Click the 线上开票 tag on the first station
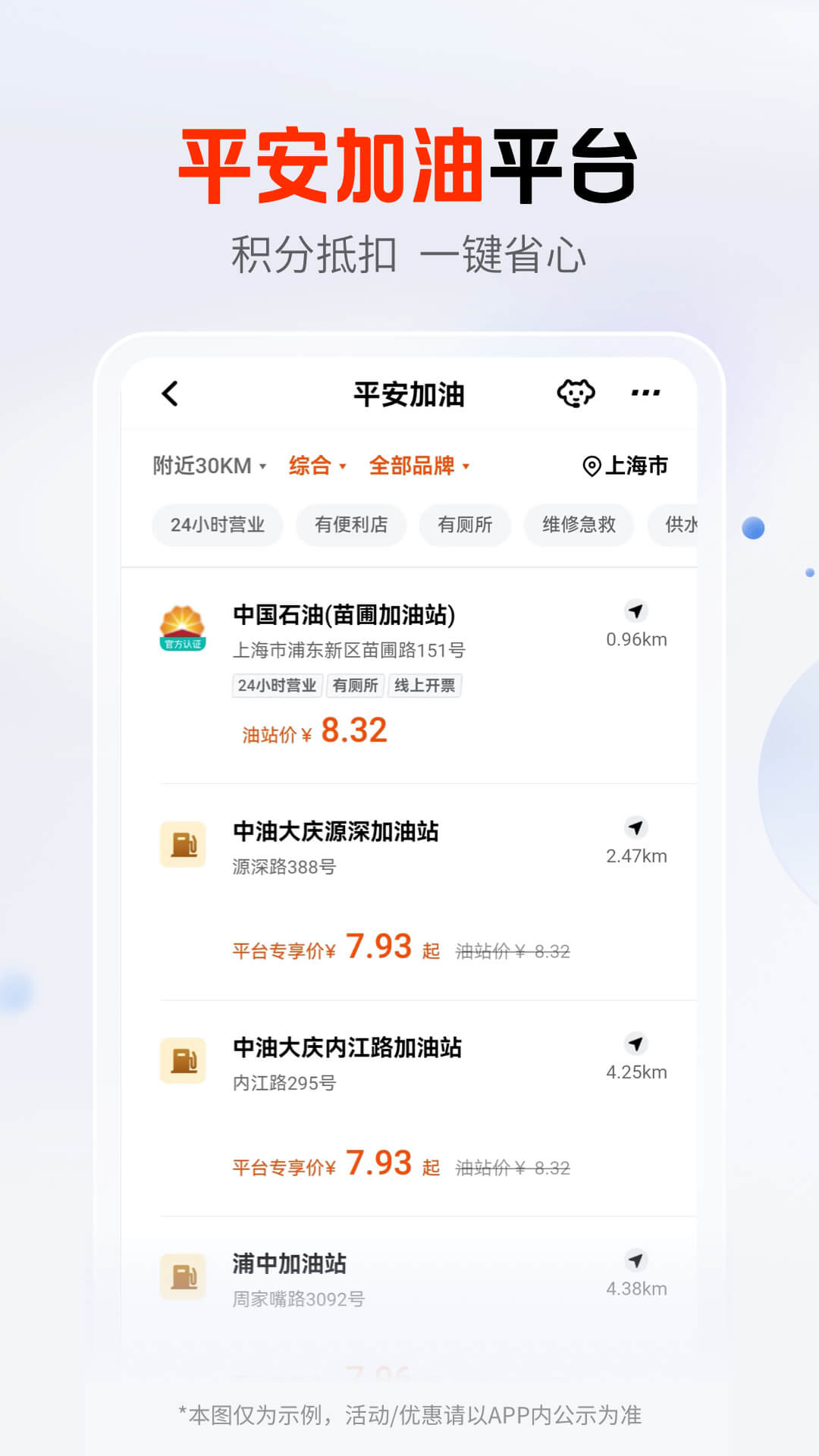 click(x=425, y=685)
